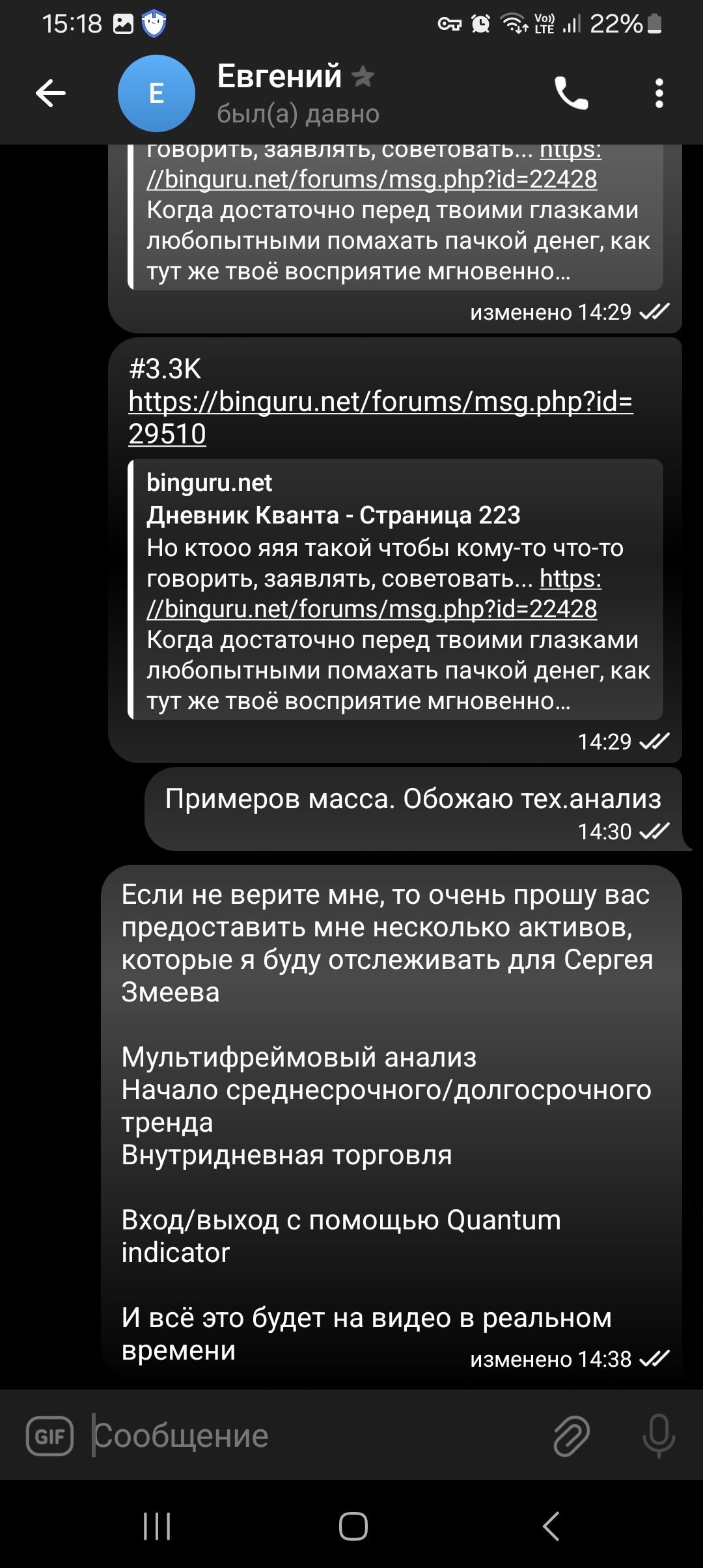Screen dimensions: 703x1568
Task: Open the three-dot overflow menu
Action: pyautogui.click(x=659, y=93)
